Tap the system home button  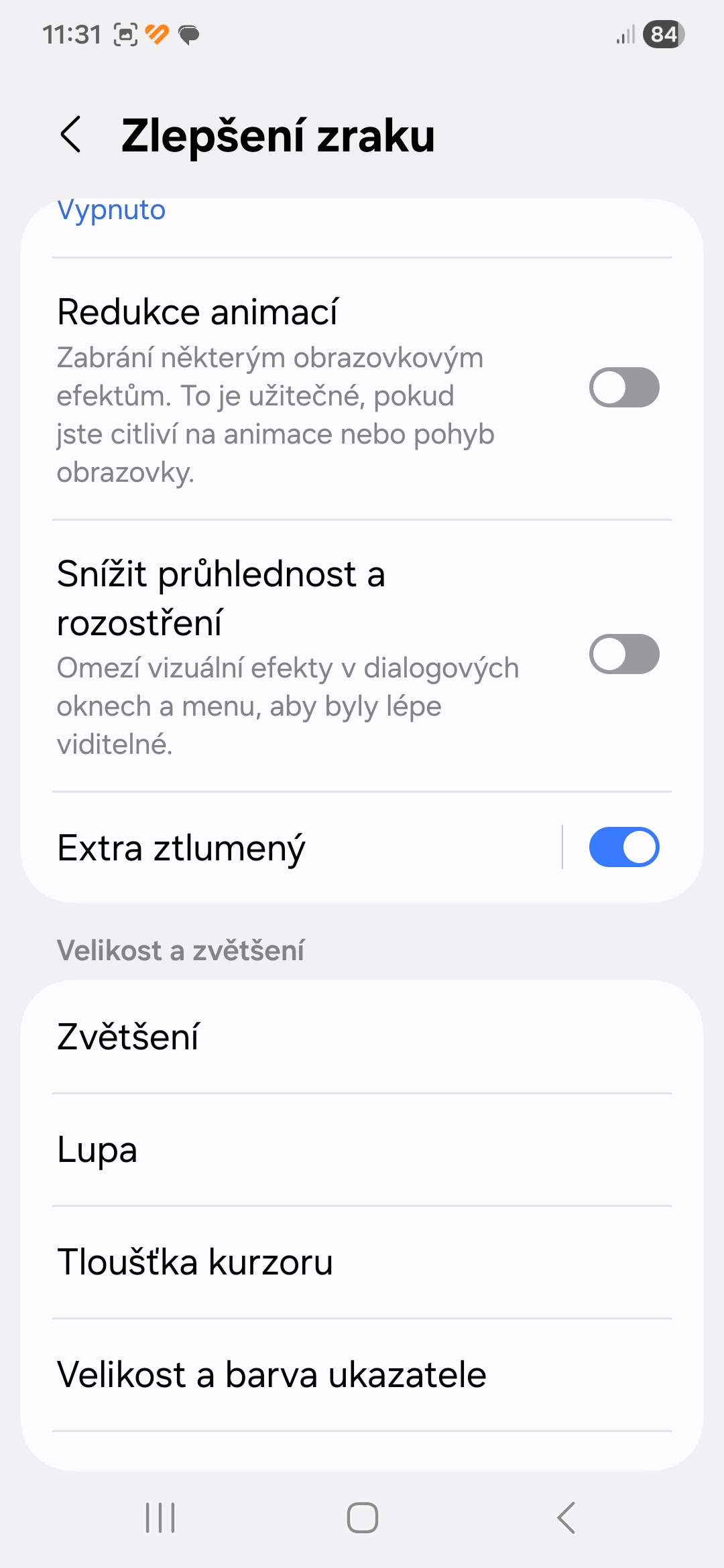[x=362, y=1518]
